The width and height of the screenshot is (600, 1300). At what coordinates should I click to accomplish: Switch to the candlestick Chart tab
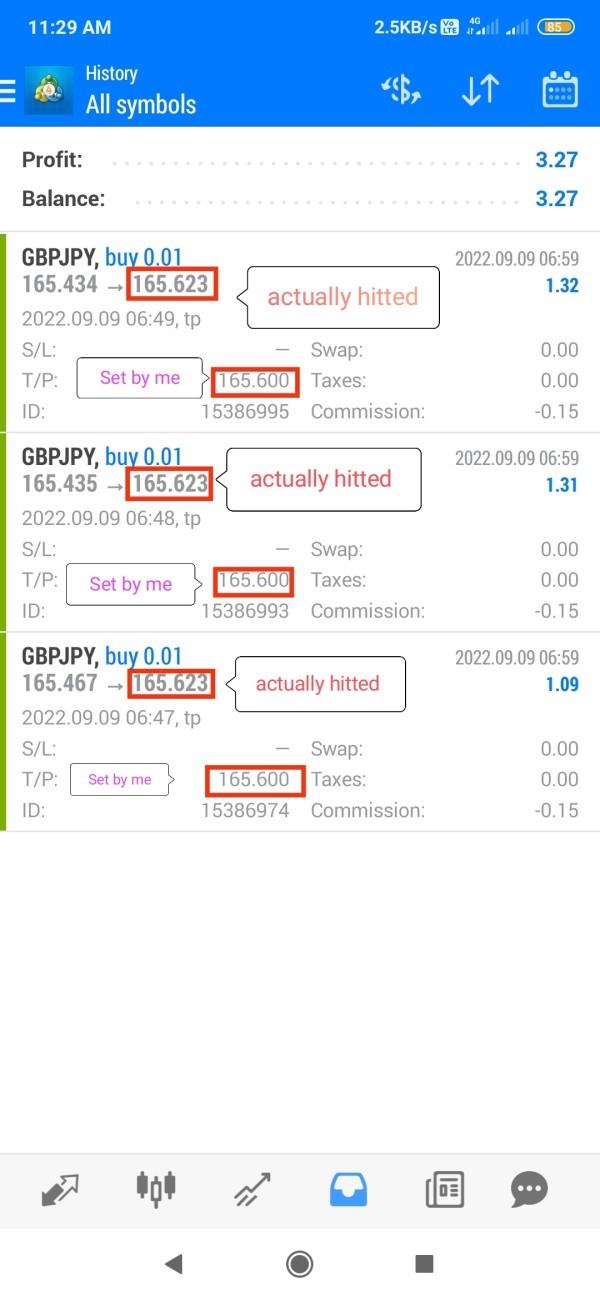pos(155,1189)
